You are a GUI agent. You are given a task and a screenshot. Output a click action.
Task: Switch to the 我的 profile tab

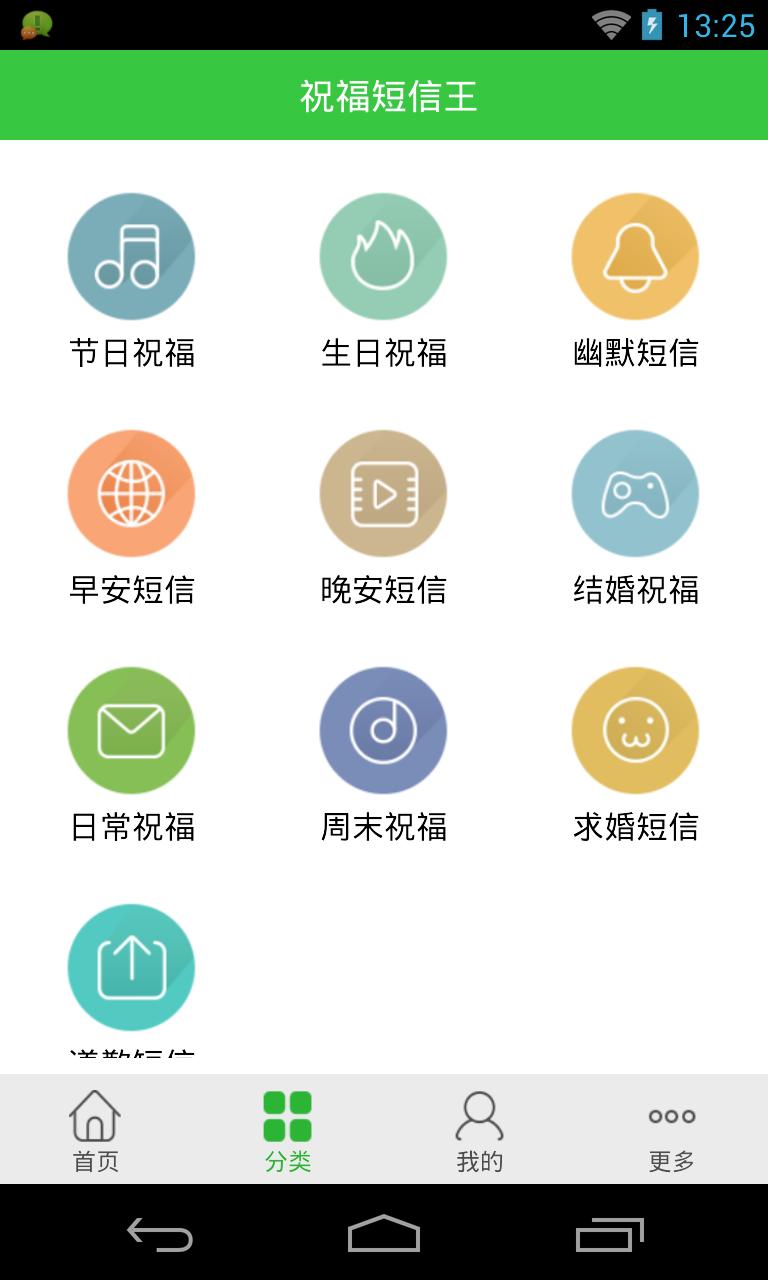click(479, 1130)
